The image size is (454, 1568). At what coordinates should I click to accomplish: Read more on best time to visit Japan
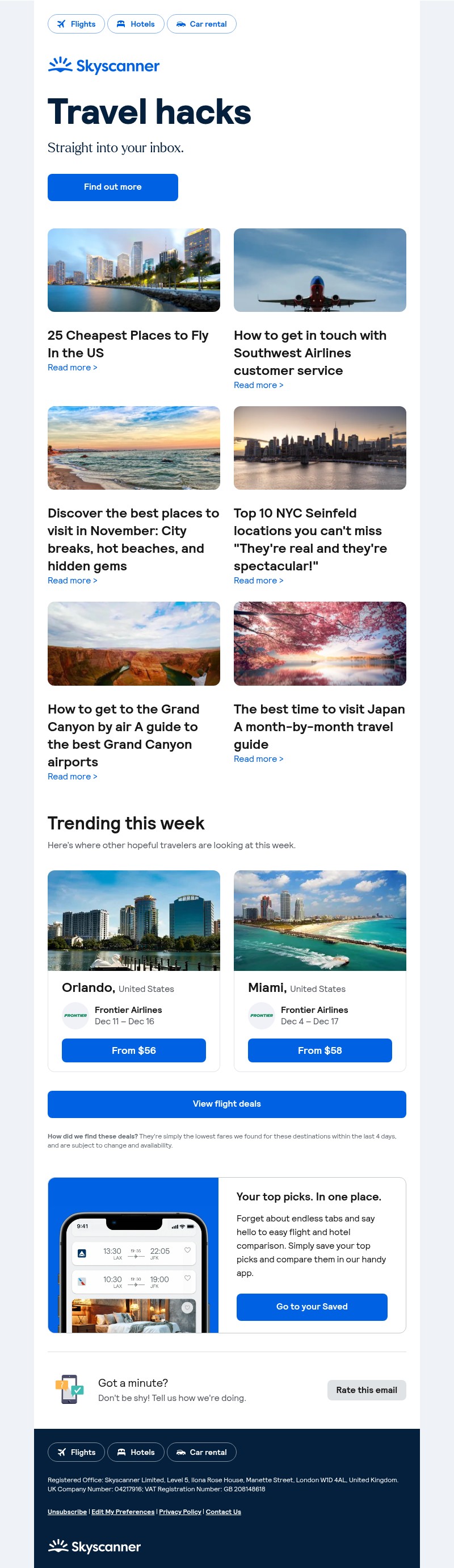(x=258, y=759)
